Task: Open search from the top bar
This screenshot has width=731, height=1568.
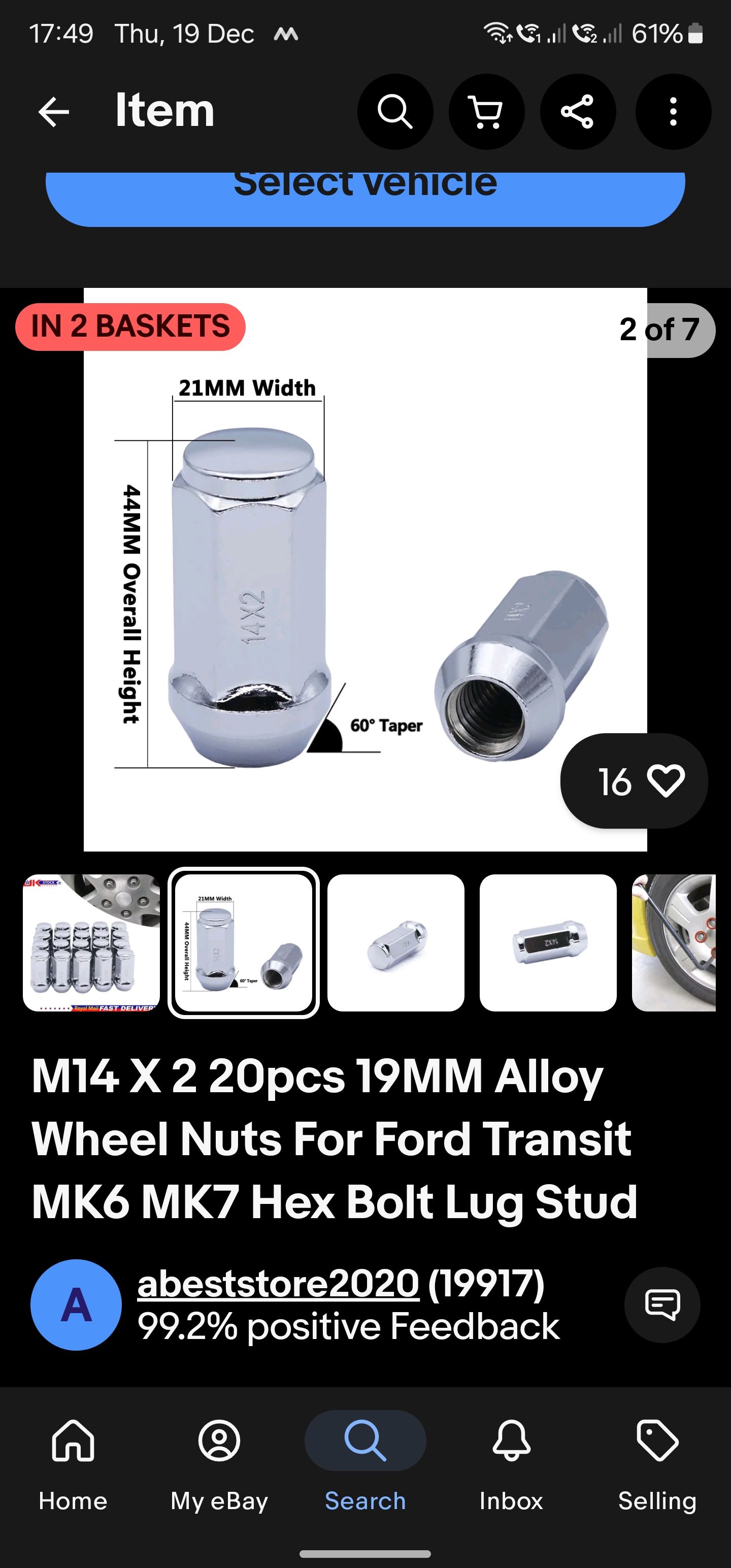Action: point(395,112)
